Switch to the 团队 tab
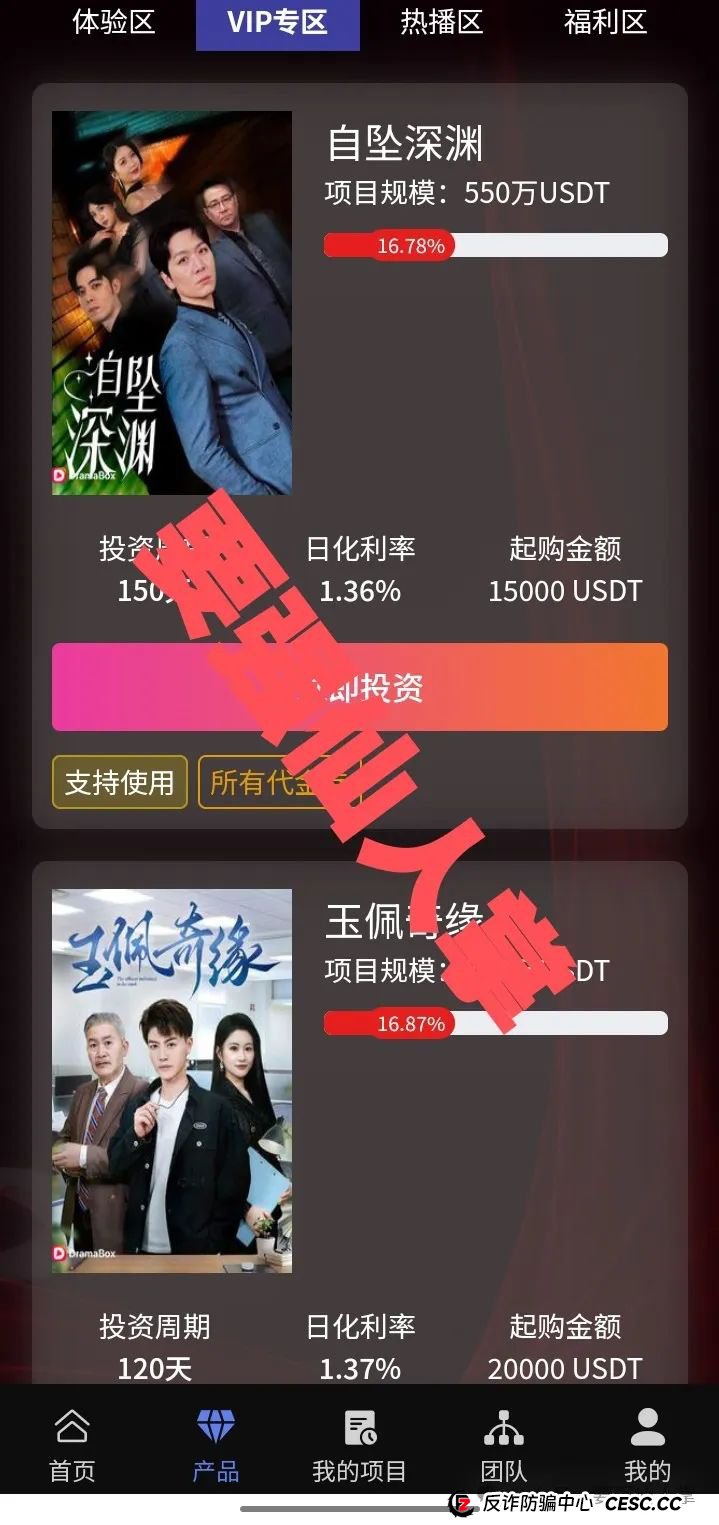 (503, 1445)
